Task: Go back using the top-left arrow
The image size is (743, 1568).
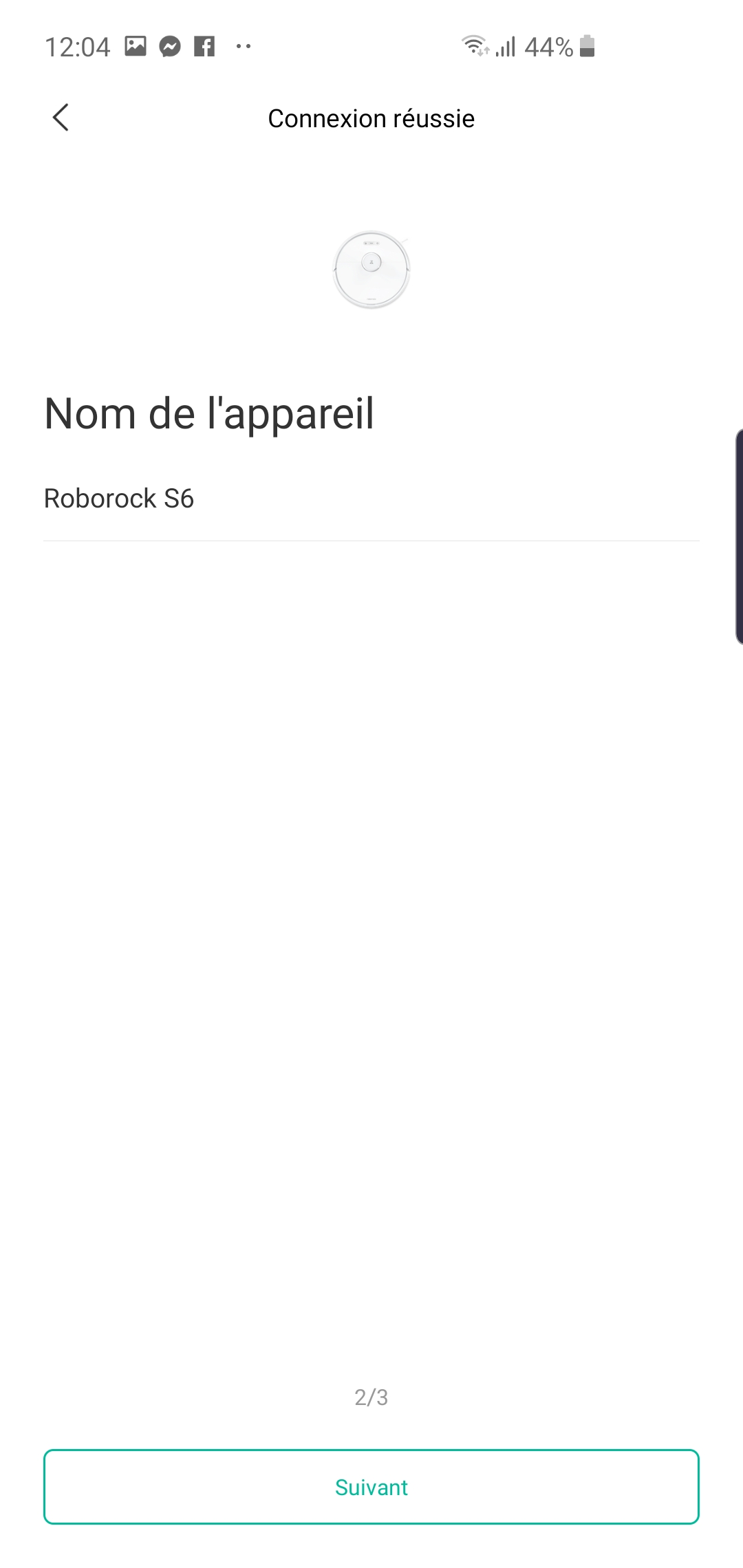Action: 61,118
